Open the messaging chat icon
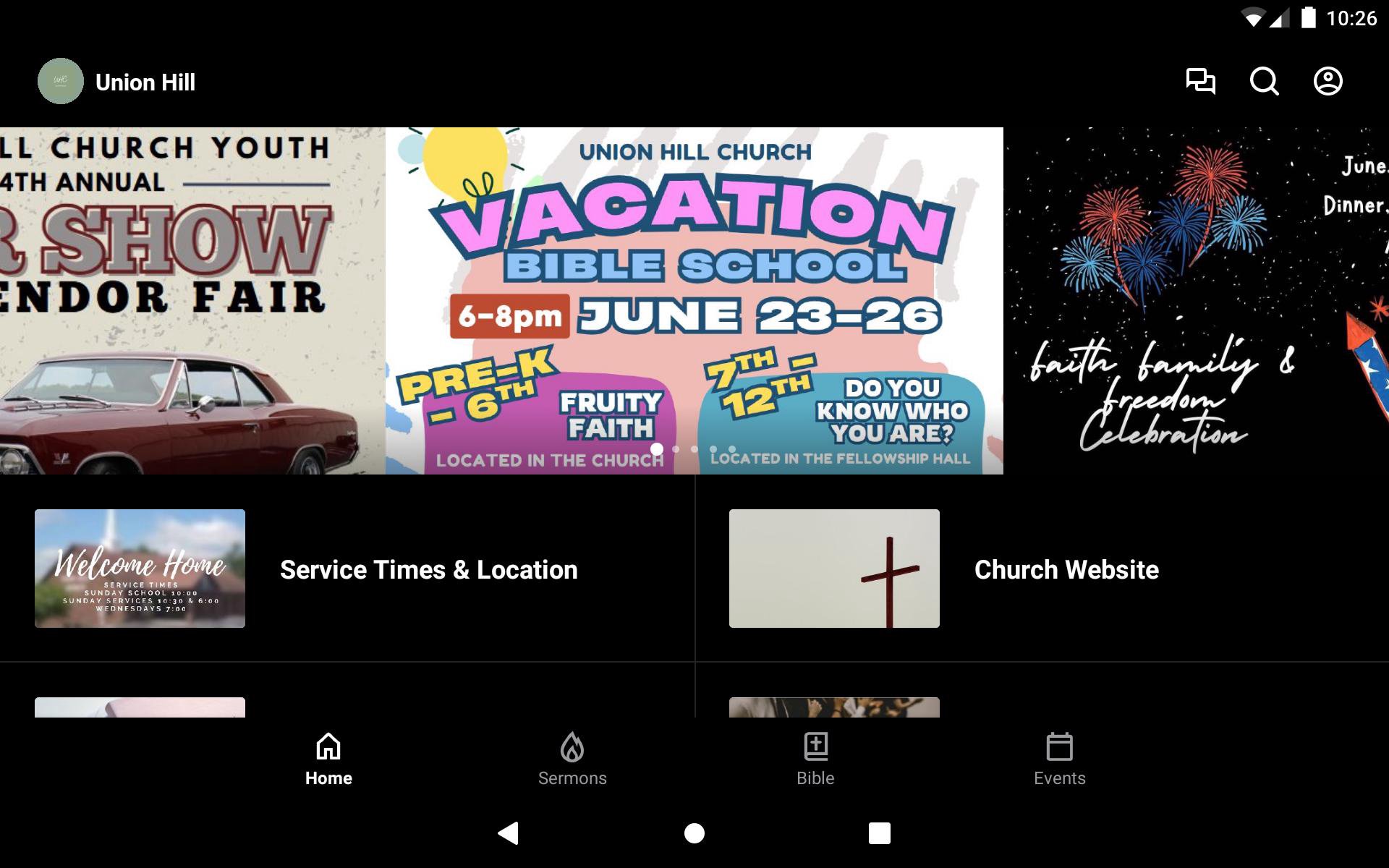1389x868 pixels. pyautogui.click(x=1200, y=81)
